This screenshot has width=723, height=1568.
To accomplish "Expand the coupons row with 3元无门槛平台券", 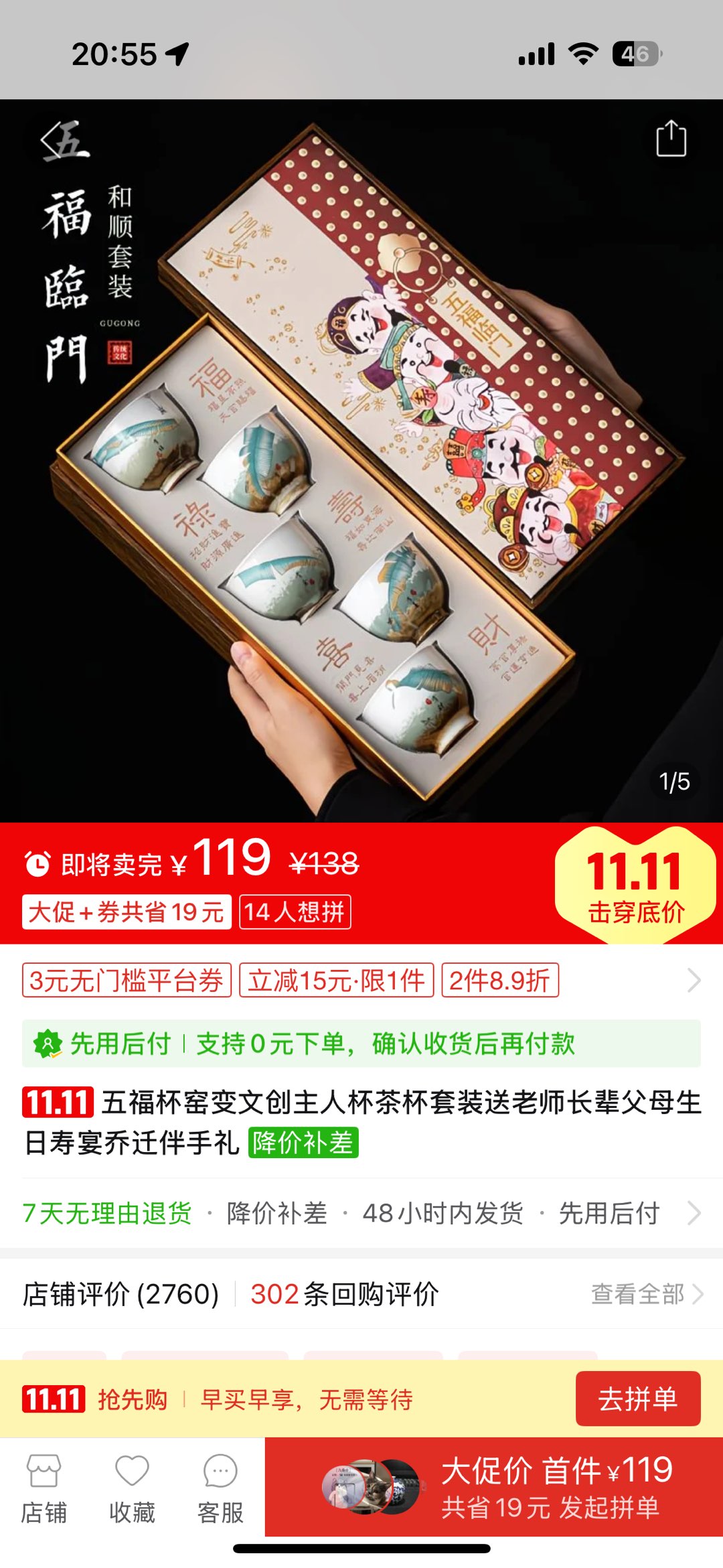I will pos(694,981).
